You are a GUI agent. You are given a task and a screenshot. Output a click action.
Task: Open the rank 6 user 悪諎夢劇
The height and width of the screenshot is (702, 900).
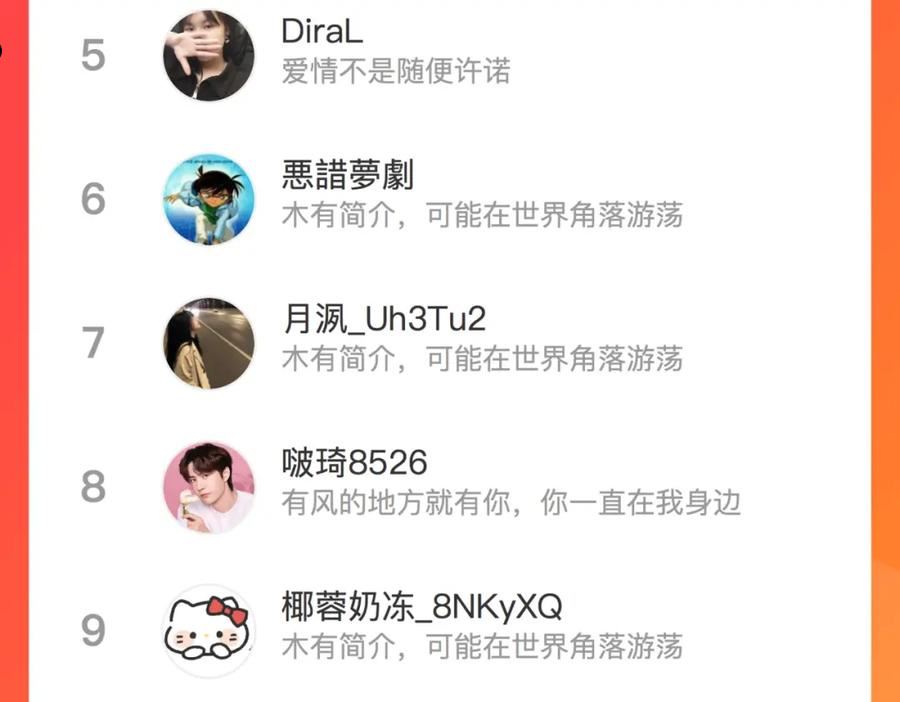[450, 199]
